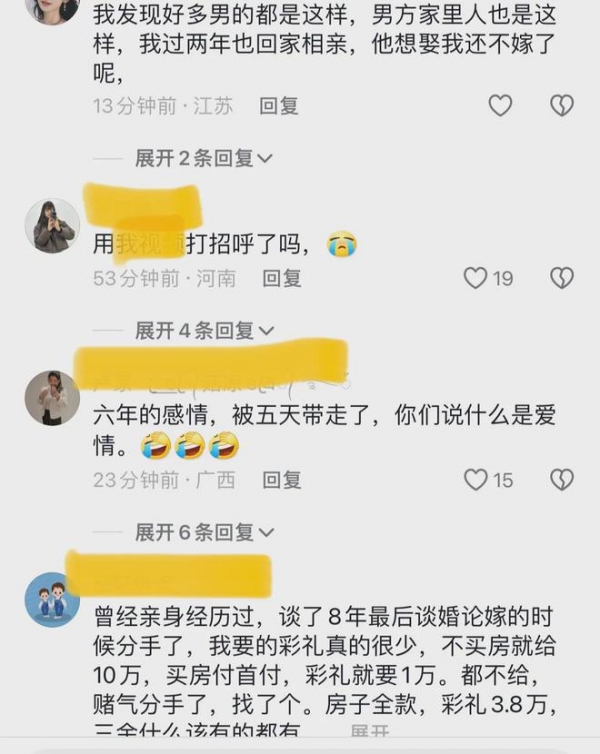Expand full text of the 曾经亲身经历过 comment
This screenshot has height=754, width=600.
click(x=370, y=733)
